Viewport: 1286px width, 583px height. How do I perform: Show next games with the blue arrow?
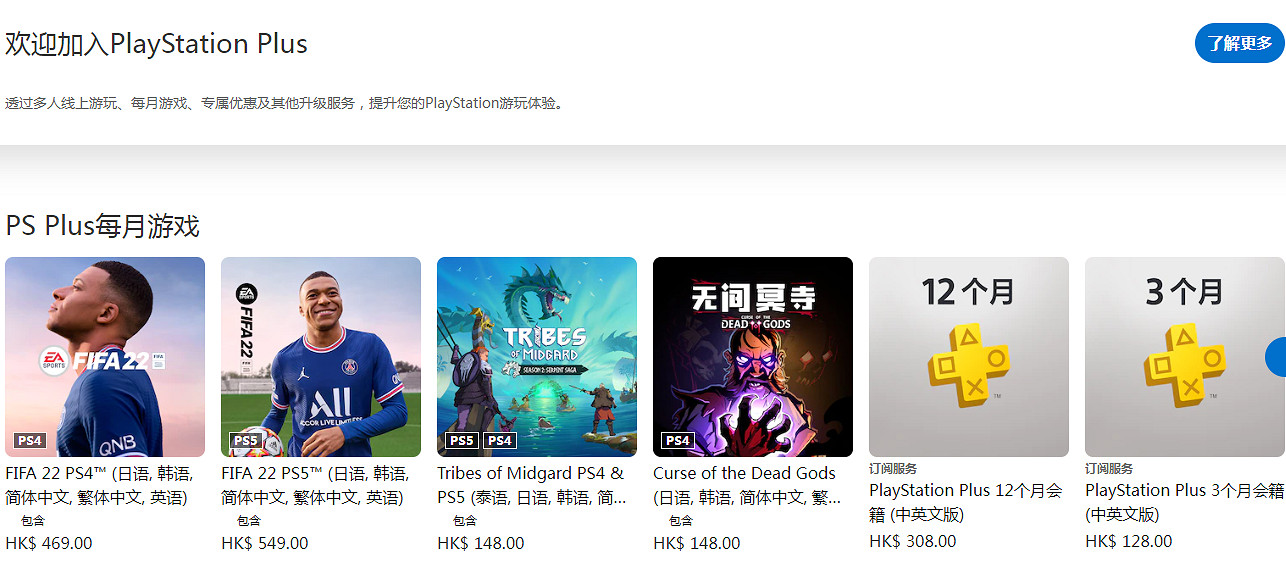point(1276,357)
